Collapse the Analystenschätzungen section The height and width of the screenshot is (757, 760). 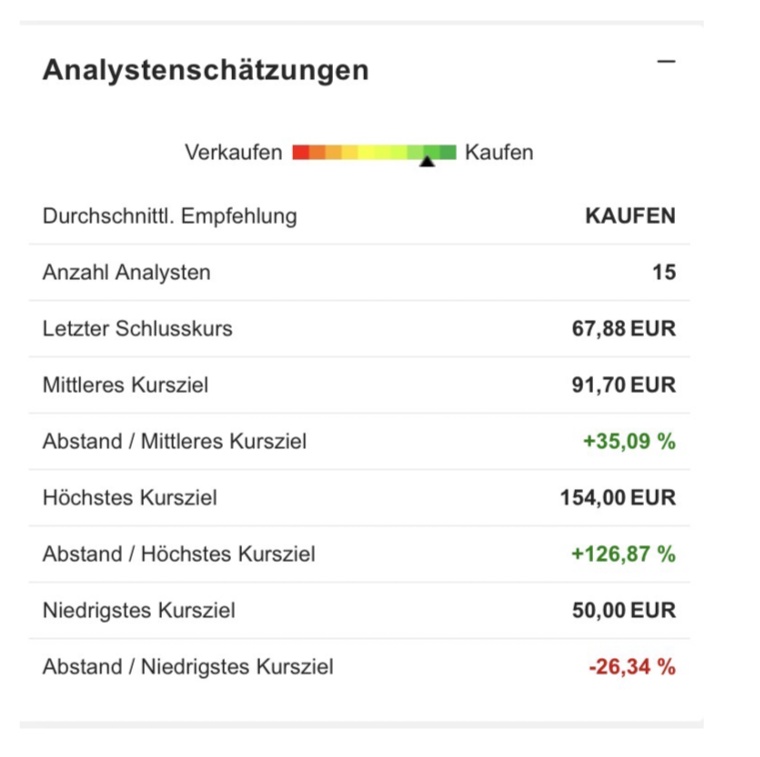point(666,62)
